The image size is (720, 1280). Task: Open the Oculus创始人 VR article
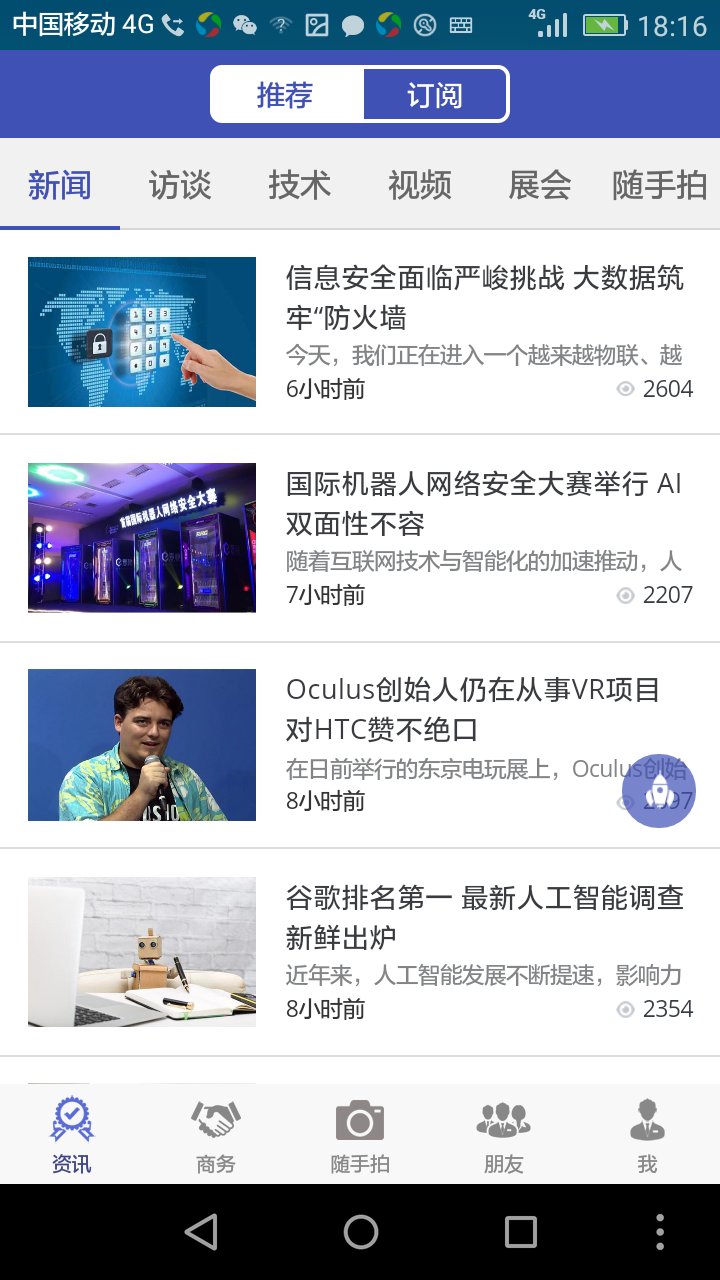click(x=473, y=709)
